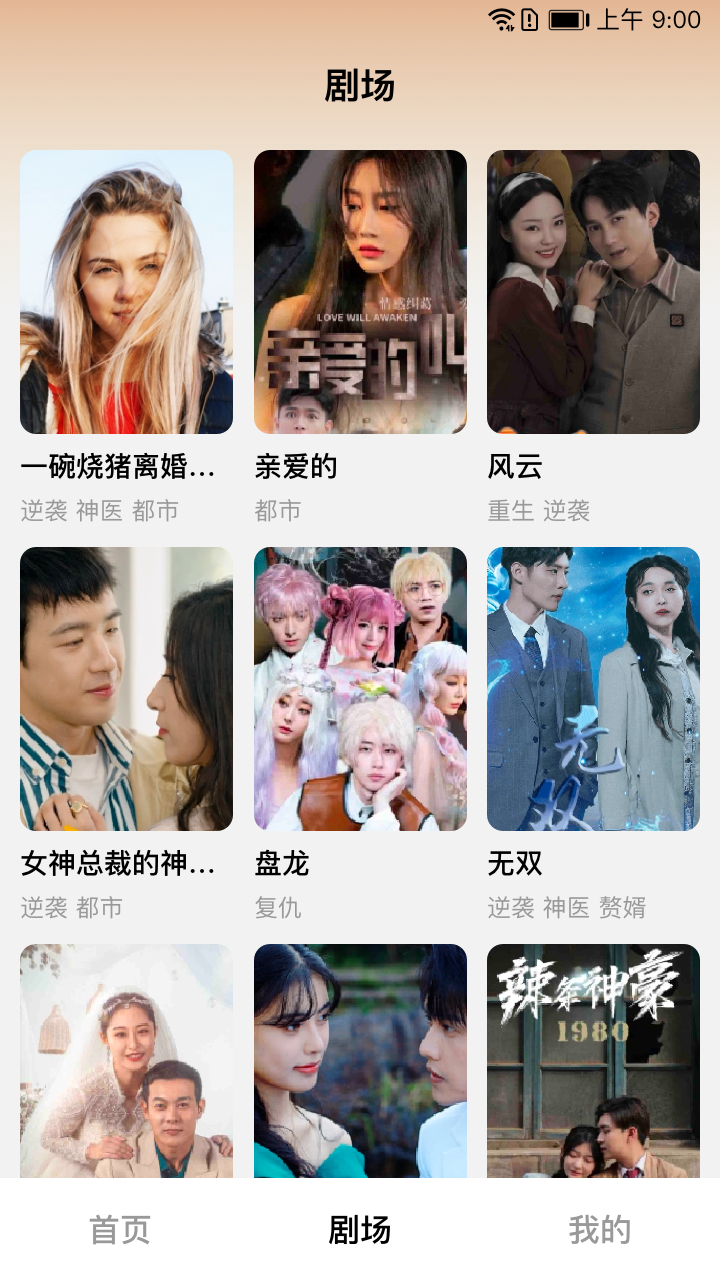Screen dimensions: 720x1280
Task: View the 盘龙 drama
Action: tap(360, 688)
